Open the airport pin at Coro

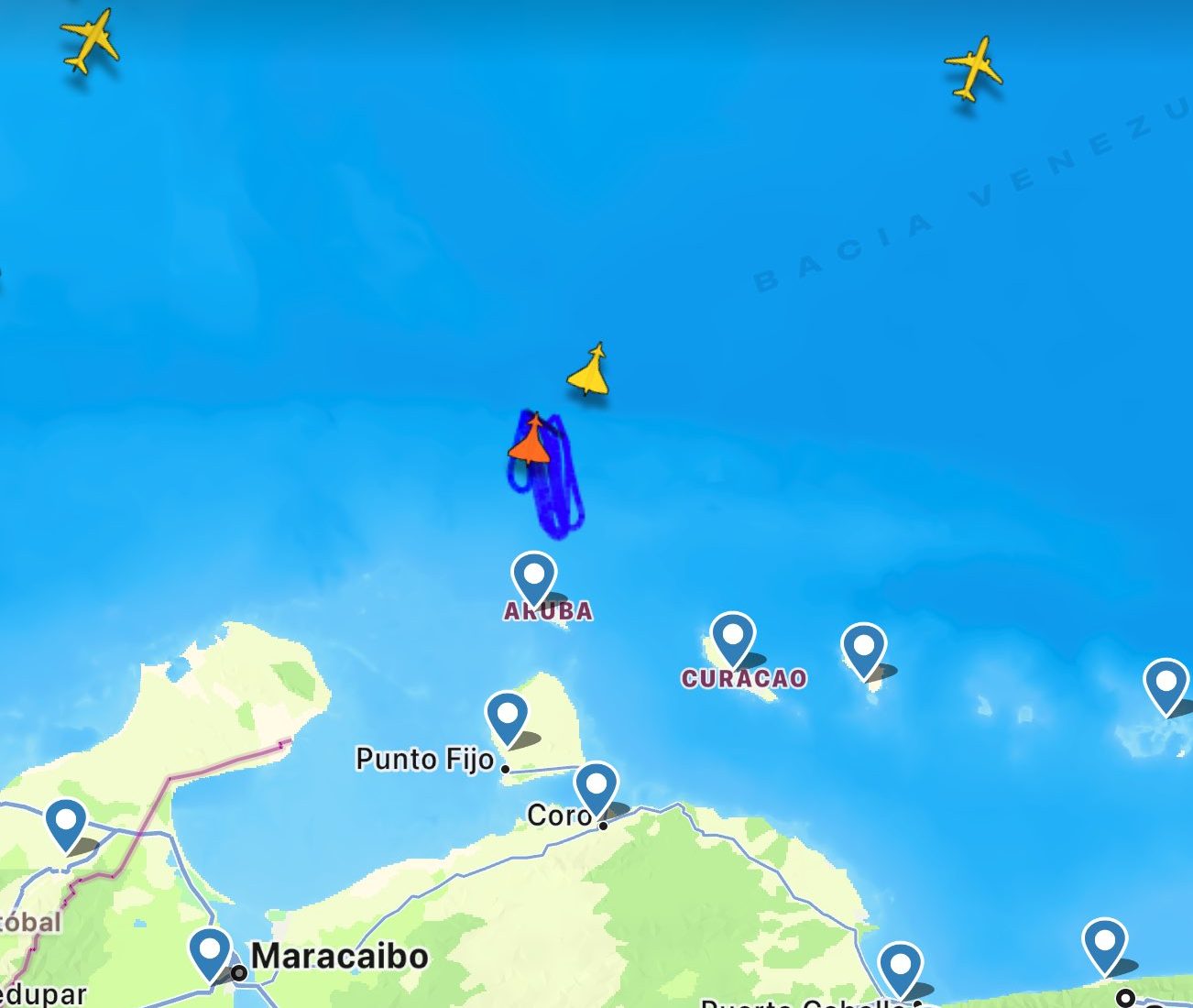[x=596, y=788]
